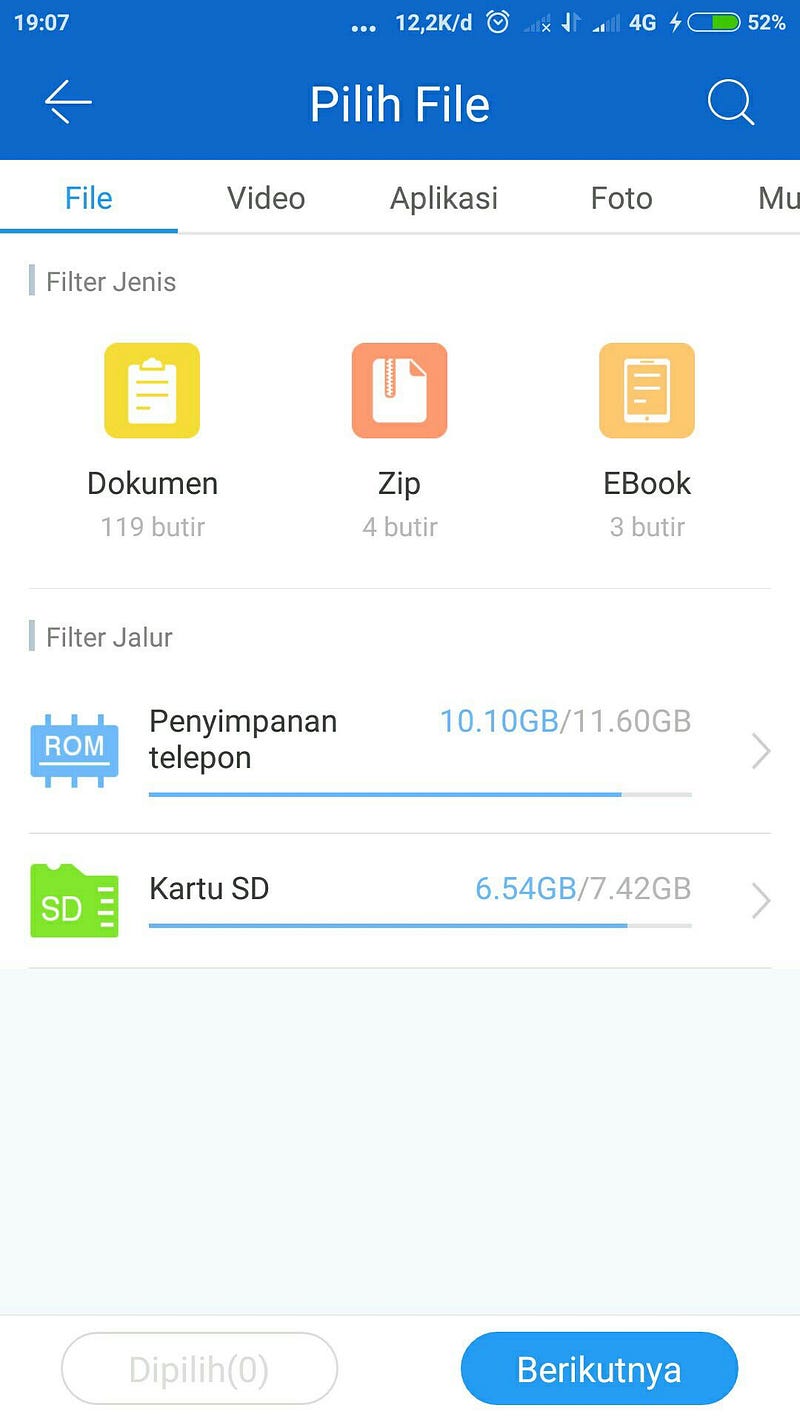800x1422 pixels.
Task: Switch to the Foto tab
Action: 621,198
